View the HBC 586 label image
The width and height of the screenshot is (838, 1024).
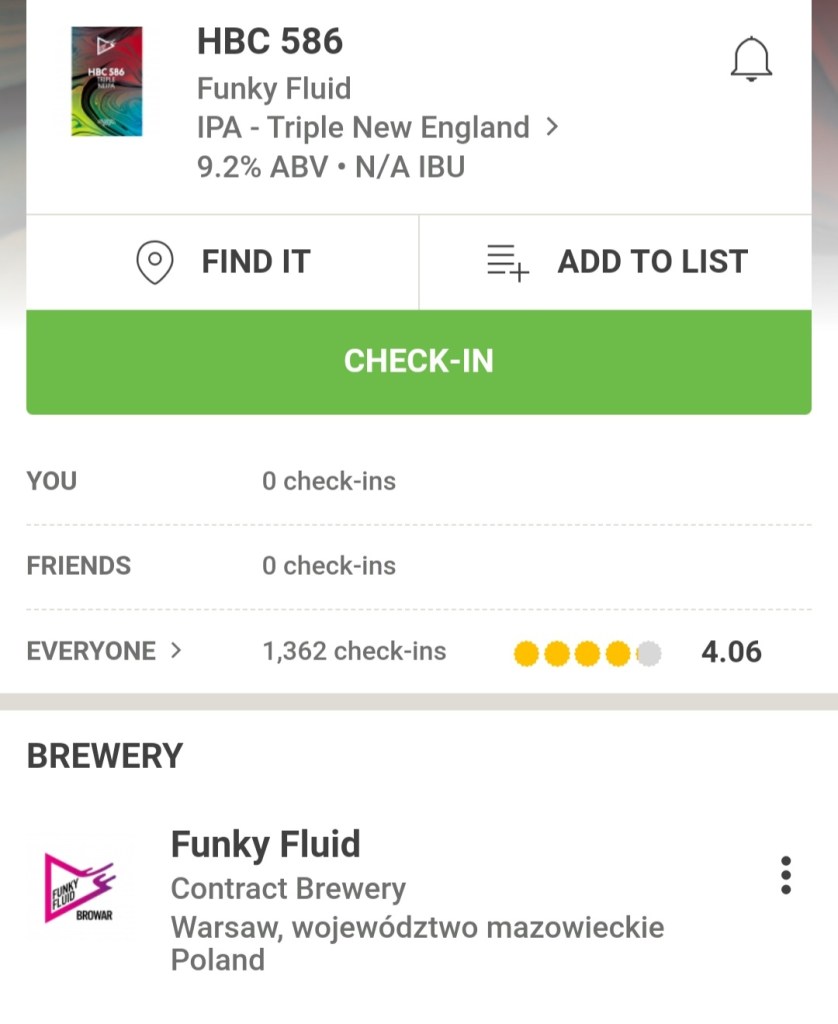click(x=107, y=81)
